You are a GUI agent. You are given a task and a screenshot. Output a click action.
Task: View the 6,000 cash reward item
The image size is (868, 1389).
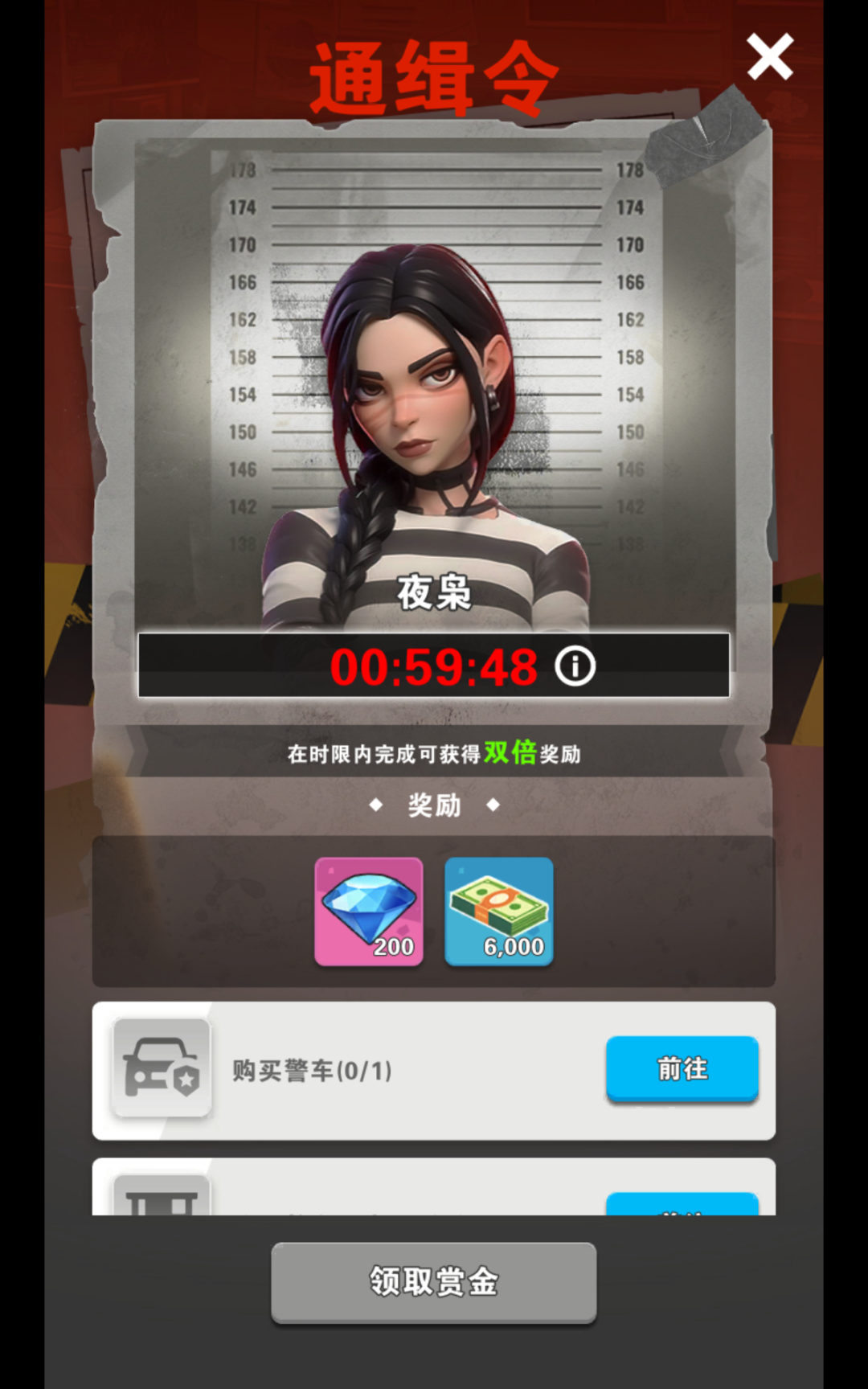499,912
